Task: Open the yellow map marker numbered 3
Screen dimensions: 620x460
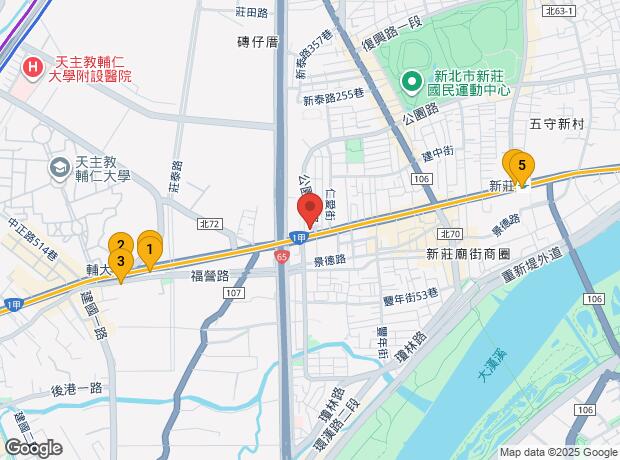Action: click(120, 263)
